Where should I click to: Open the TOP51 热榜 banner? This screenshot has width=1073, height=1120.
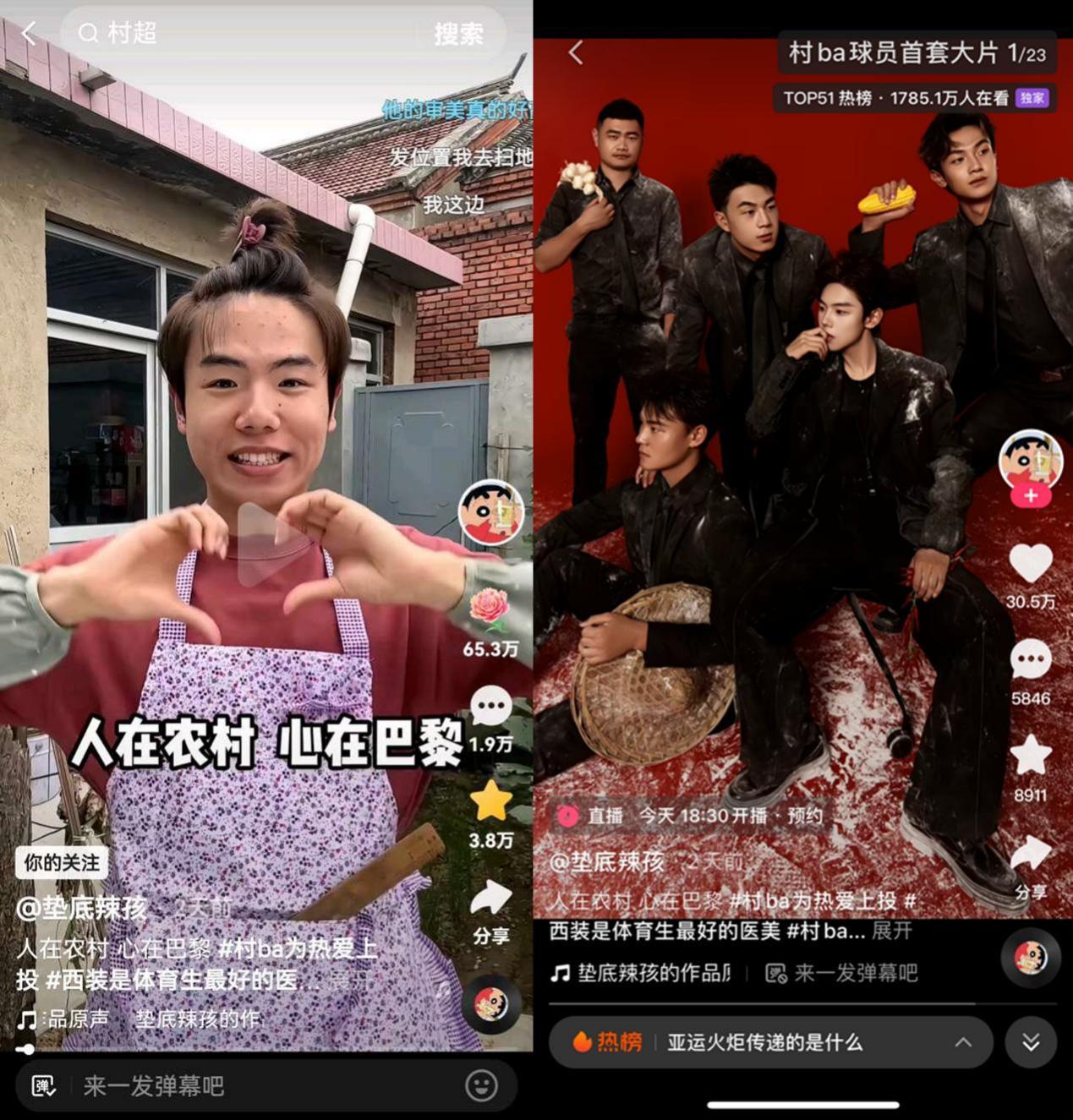pyautogui.click(x=913, y=98)
